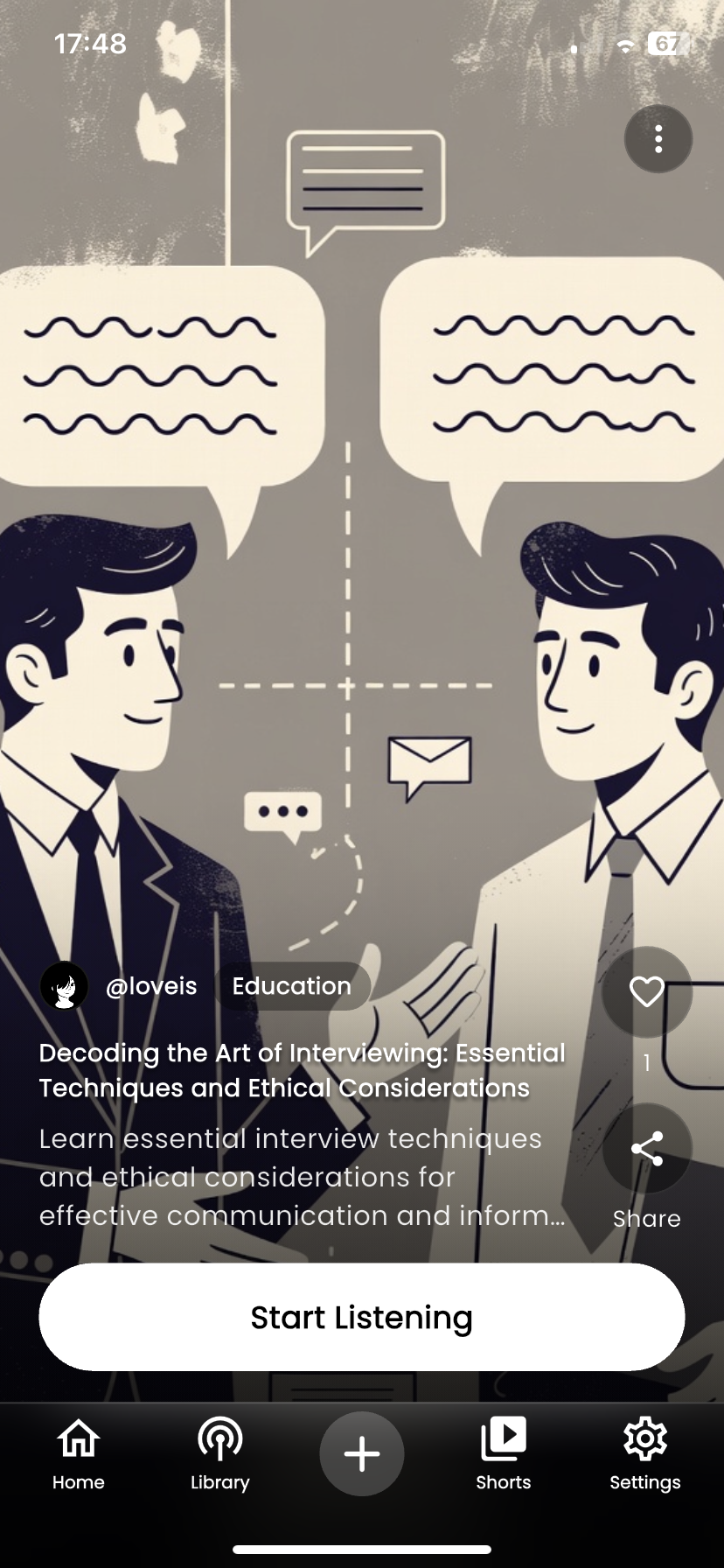Toggle like using the heart icon
This screenshot has height=1568, width=724.
click(x=646, y=991)
